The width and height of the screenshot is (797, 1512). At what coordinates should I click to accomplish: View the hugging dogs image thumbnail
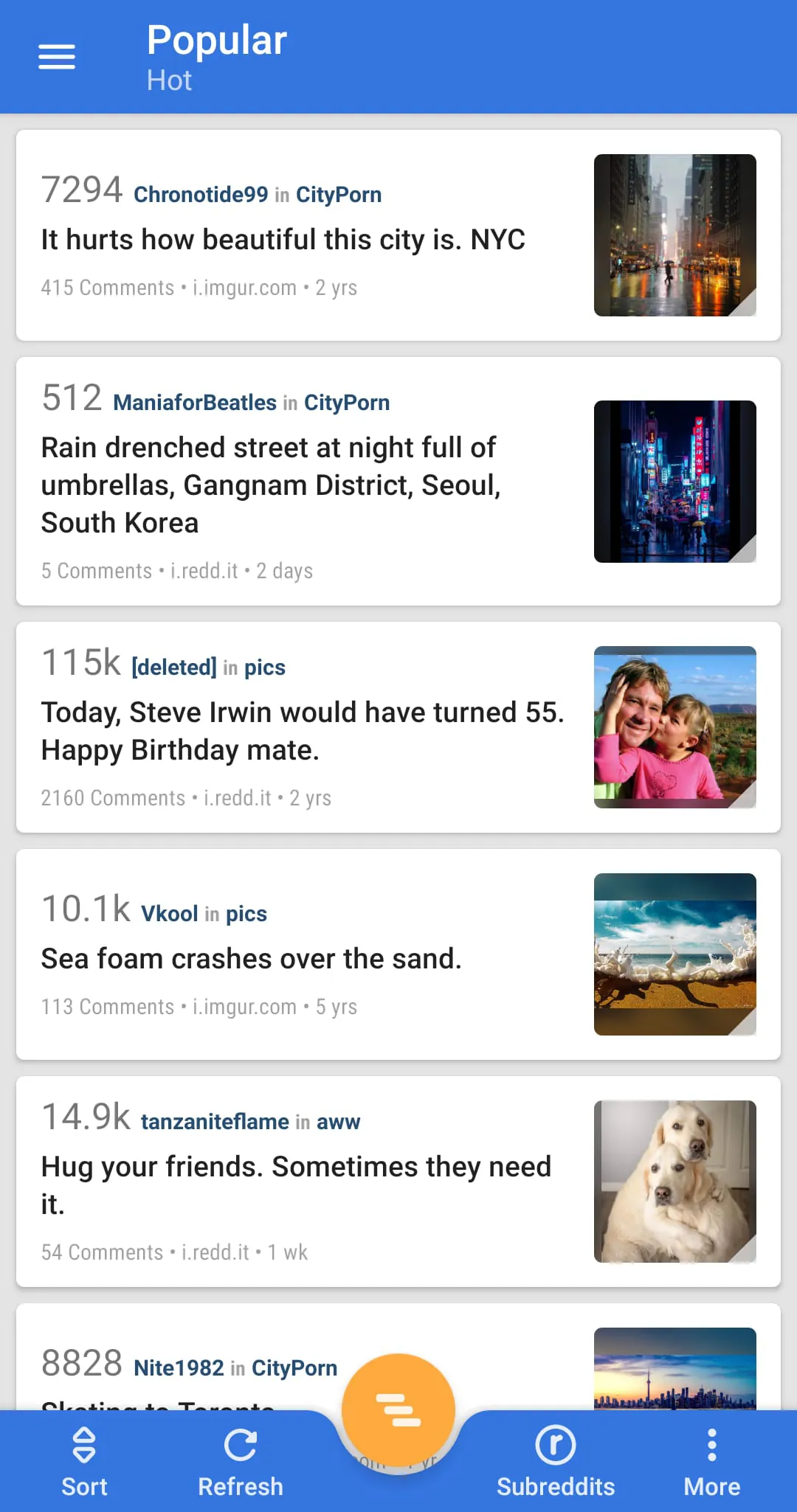tap(674, 1182)
